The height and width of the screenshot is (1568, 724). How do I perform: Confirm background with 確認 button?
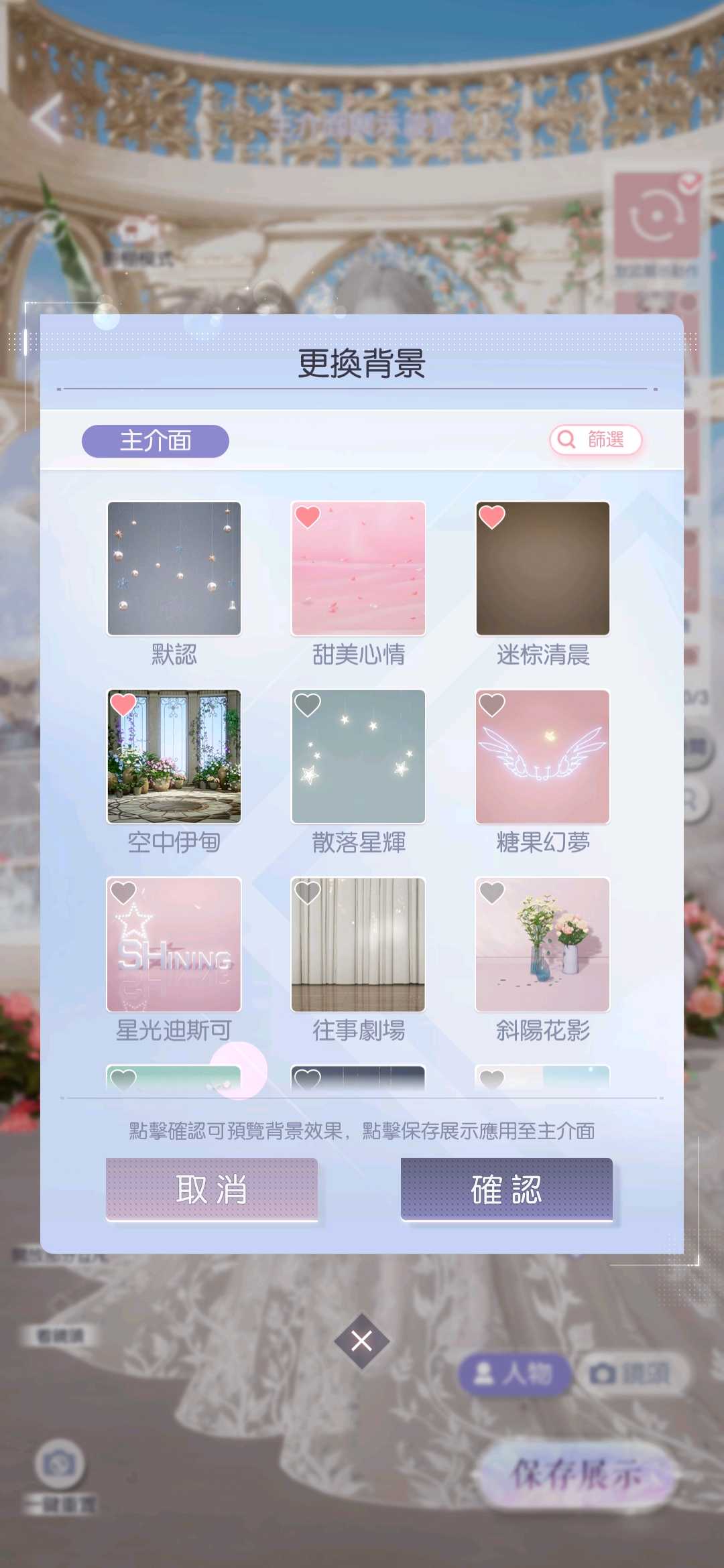pos(507,1189)
